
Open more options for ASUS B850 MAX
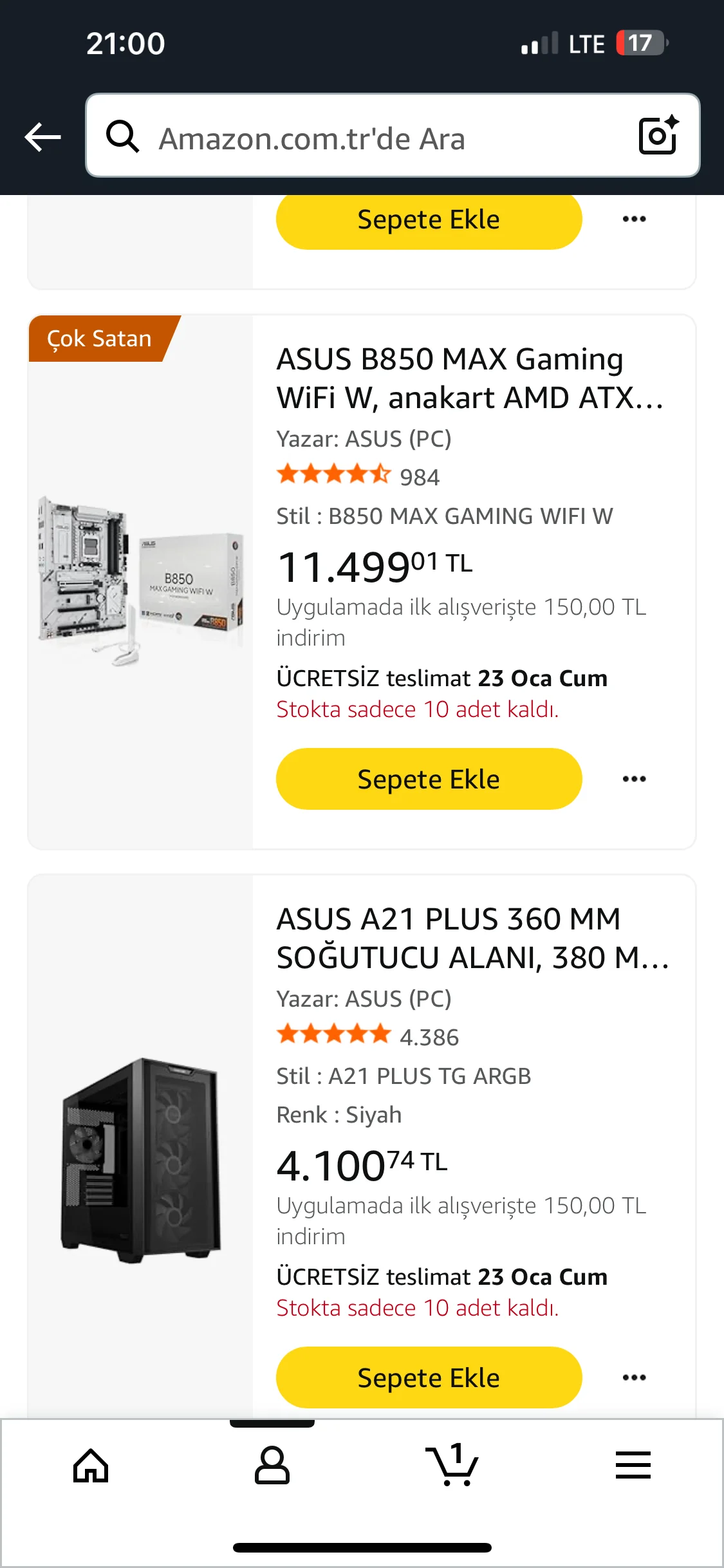pyautogui.click(x=634, y=779)
